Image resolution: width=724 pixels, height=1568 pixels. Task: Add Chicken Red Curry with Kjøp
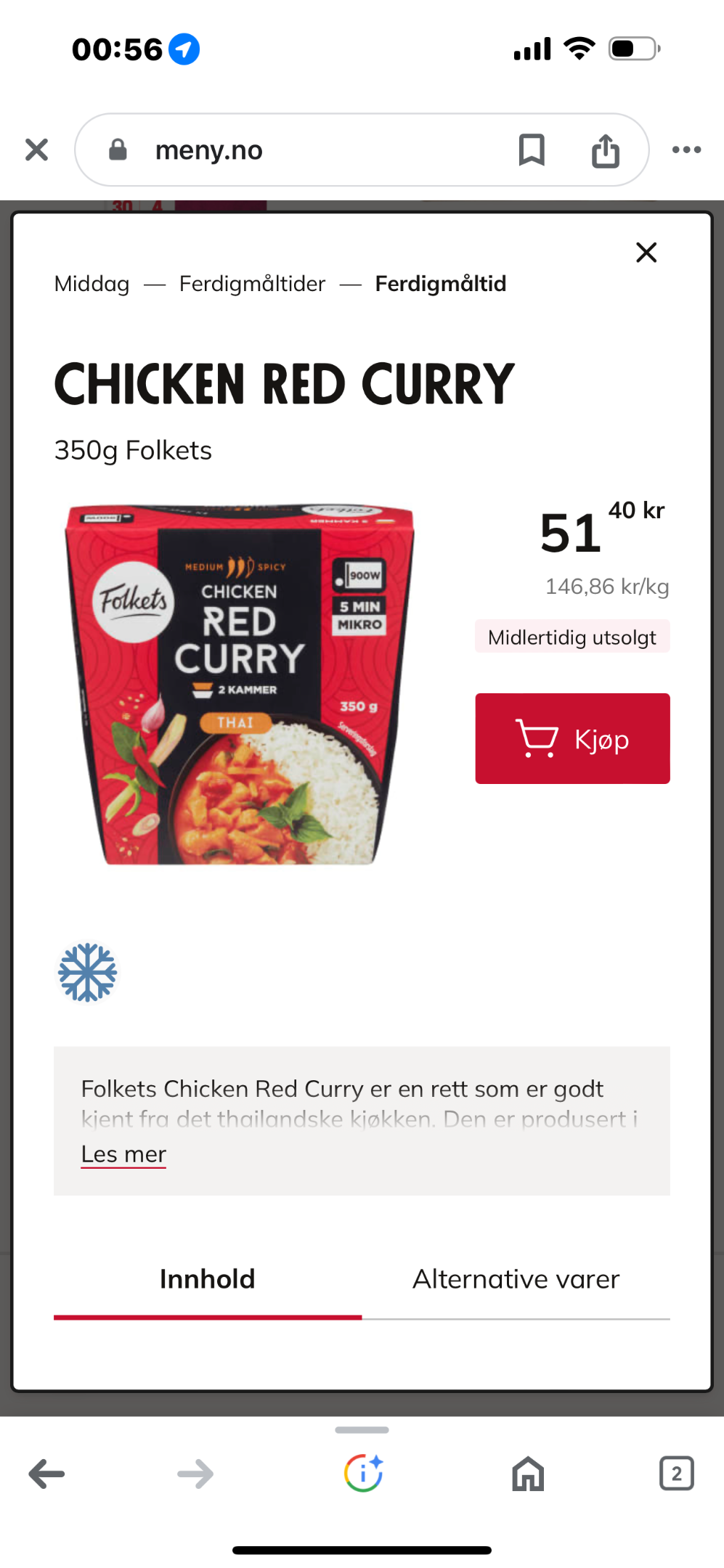[x=572, y=738]
